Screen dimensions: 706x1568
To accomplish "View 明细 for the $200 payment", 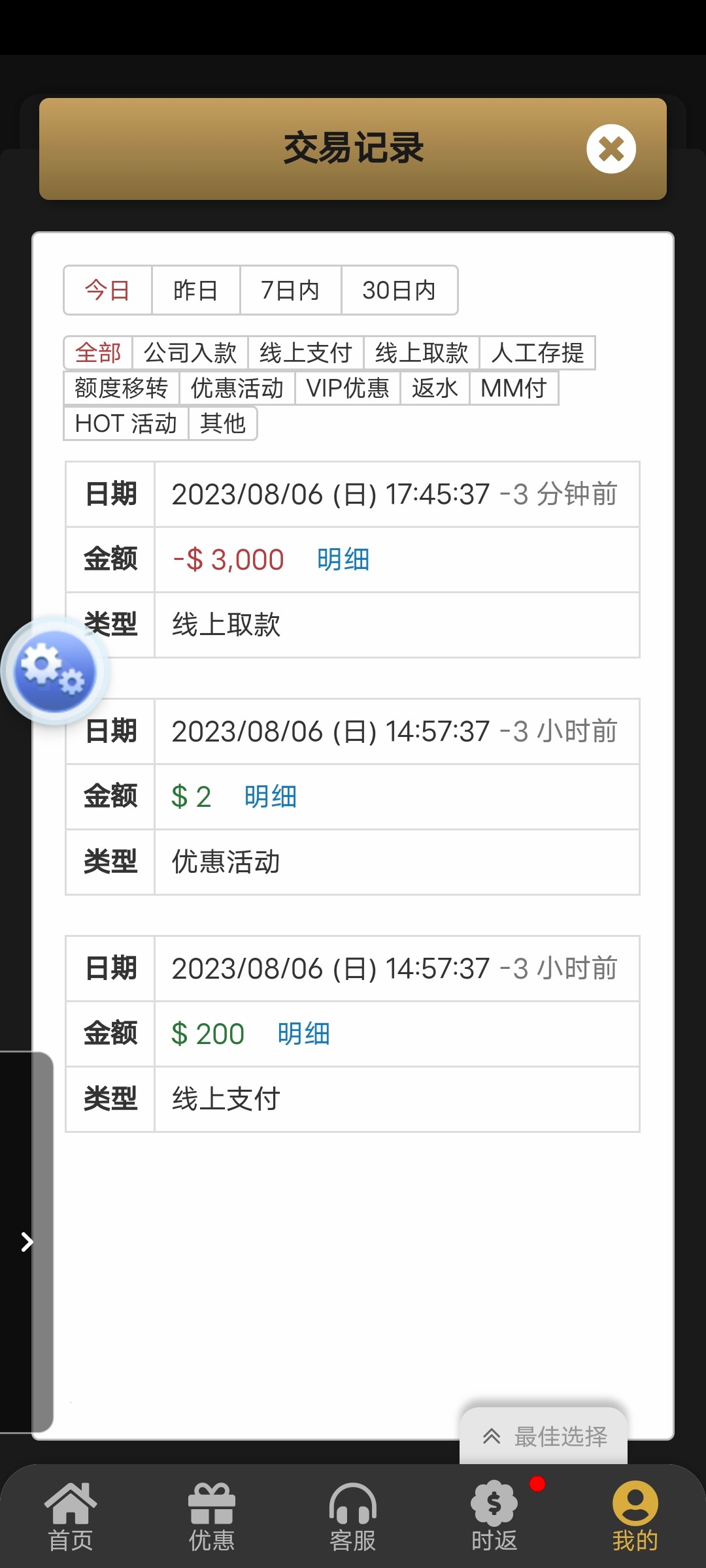I will (303, 1034).
